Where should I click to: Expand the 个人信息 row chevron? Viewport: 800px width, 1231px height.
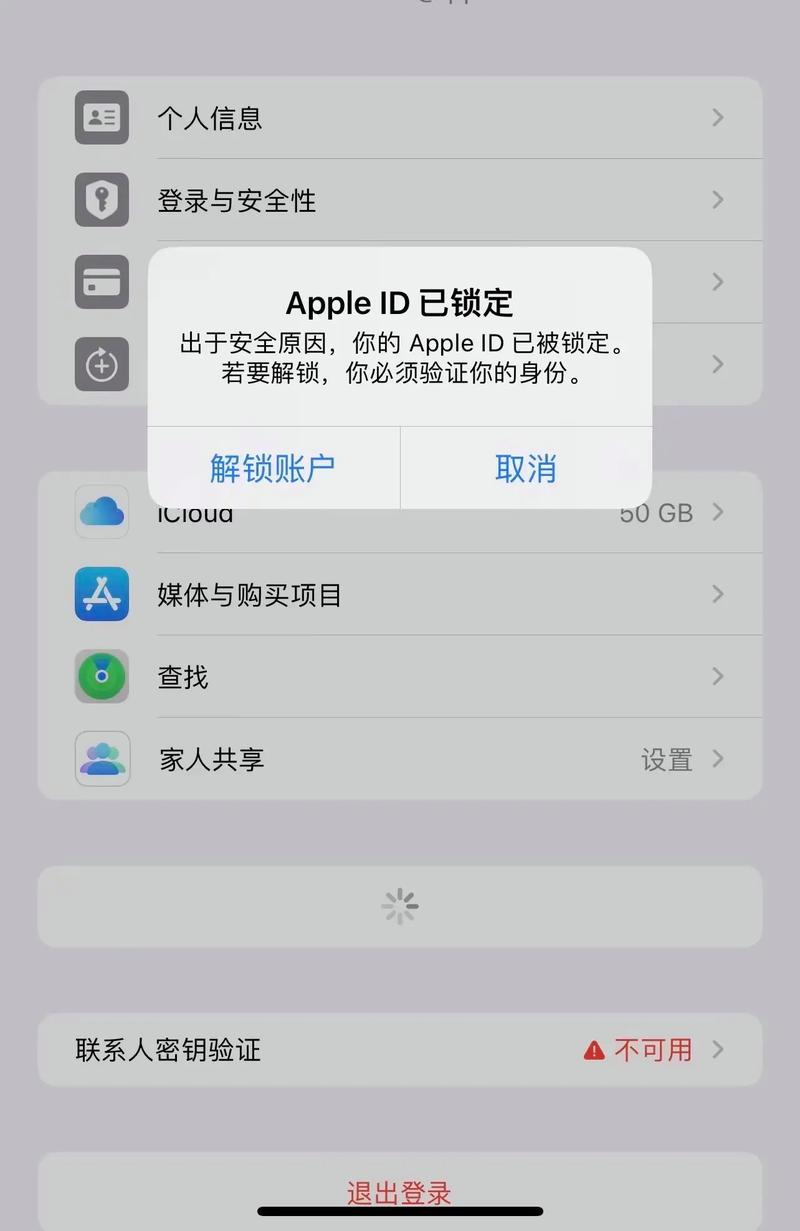(717, 118)
